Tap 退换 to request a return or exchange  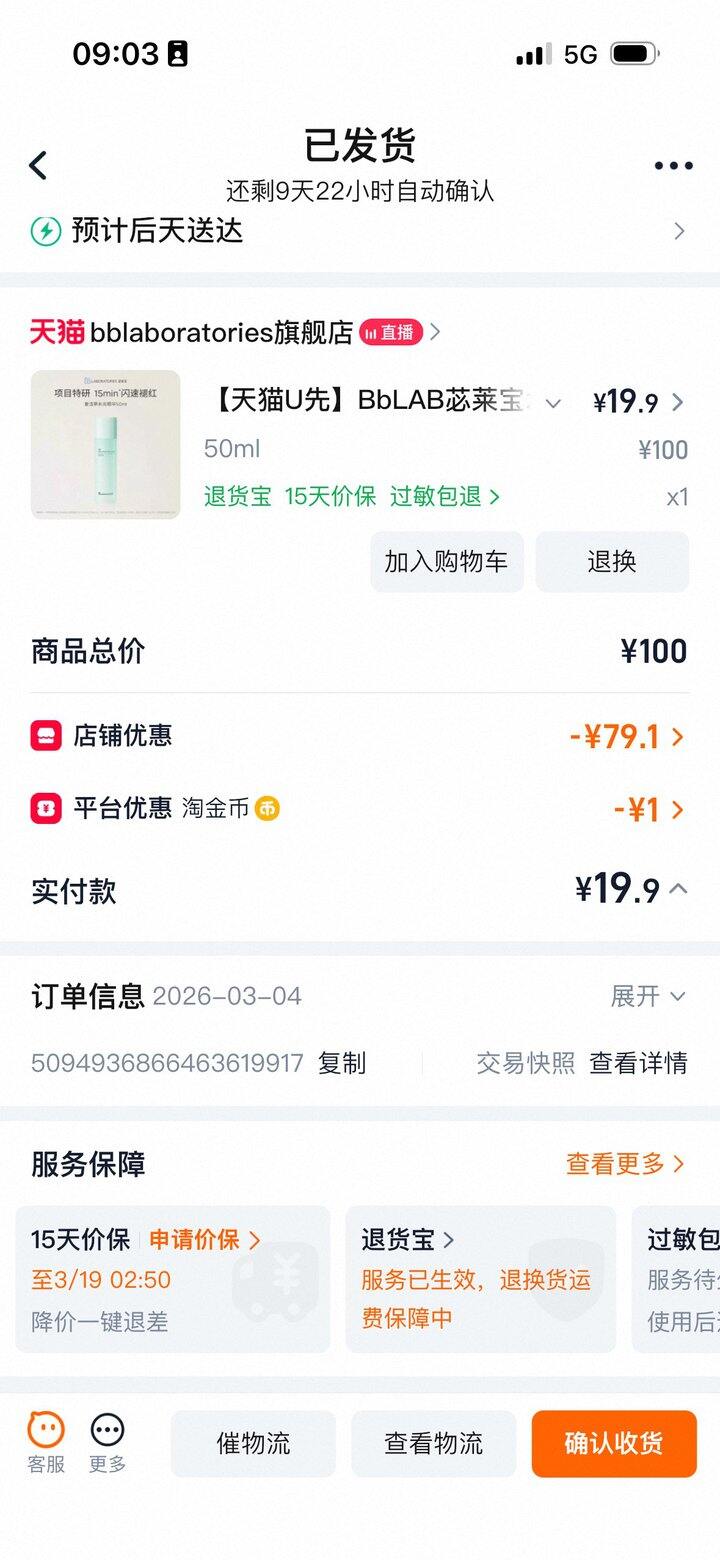point(612,561)
